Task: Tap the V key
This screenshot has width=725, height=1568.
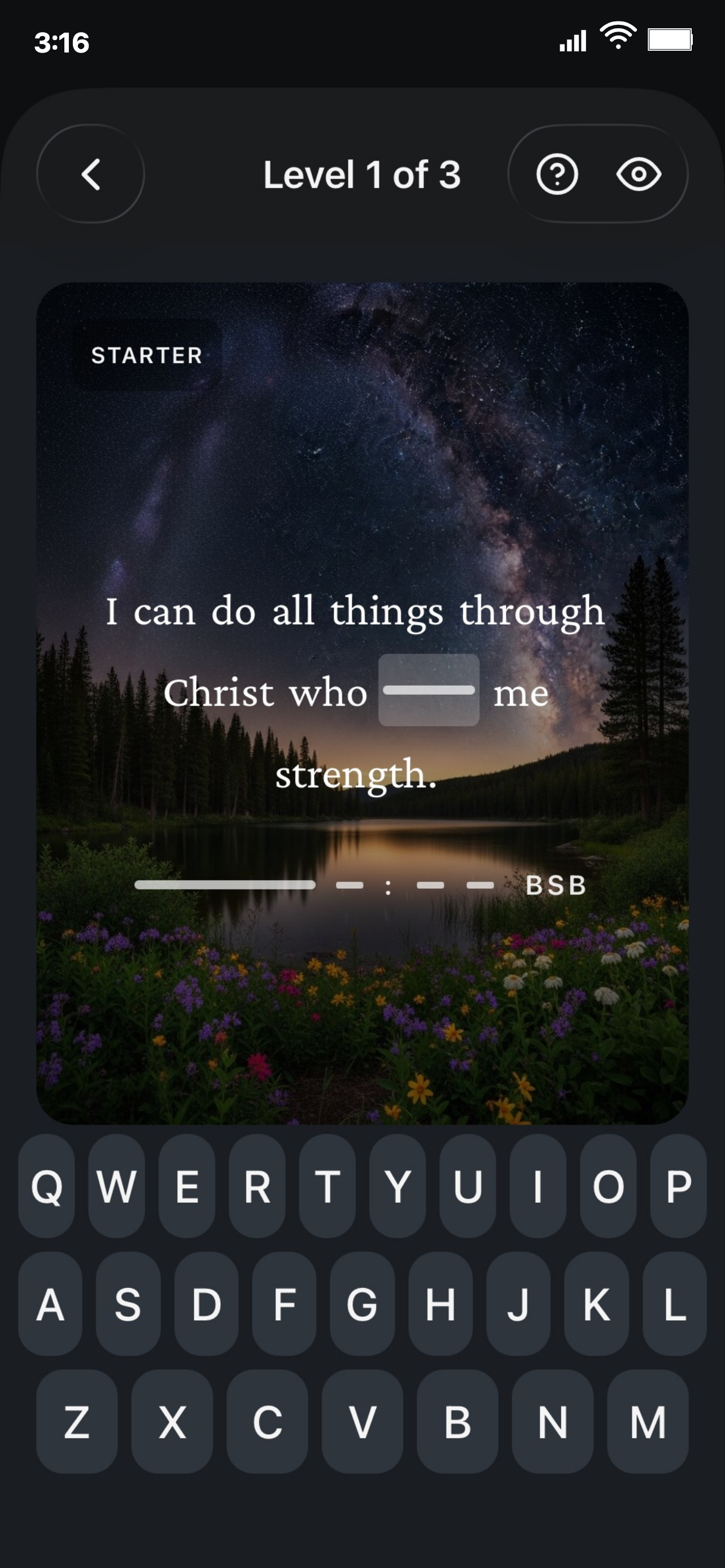Action: pos(362,1421)
